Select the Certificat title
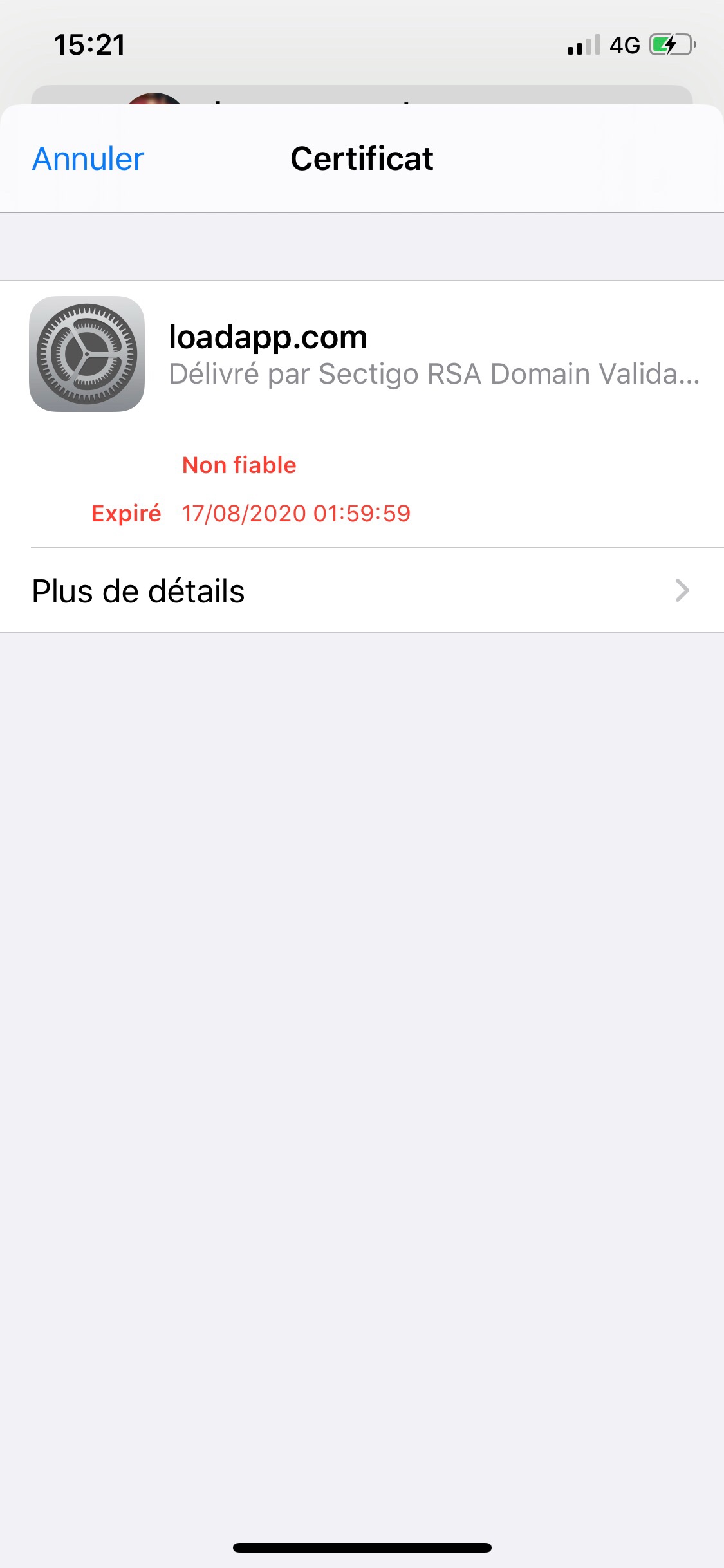Screen dimensions: 724x1568 coord(362,158)
